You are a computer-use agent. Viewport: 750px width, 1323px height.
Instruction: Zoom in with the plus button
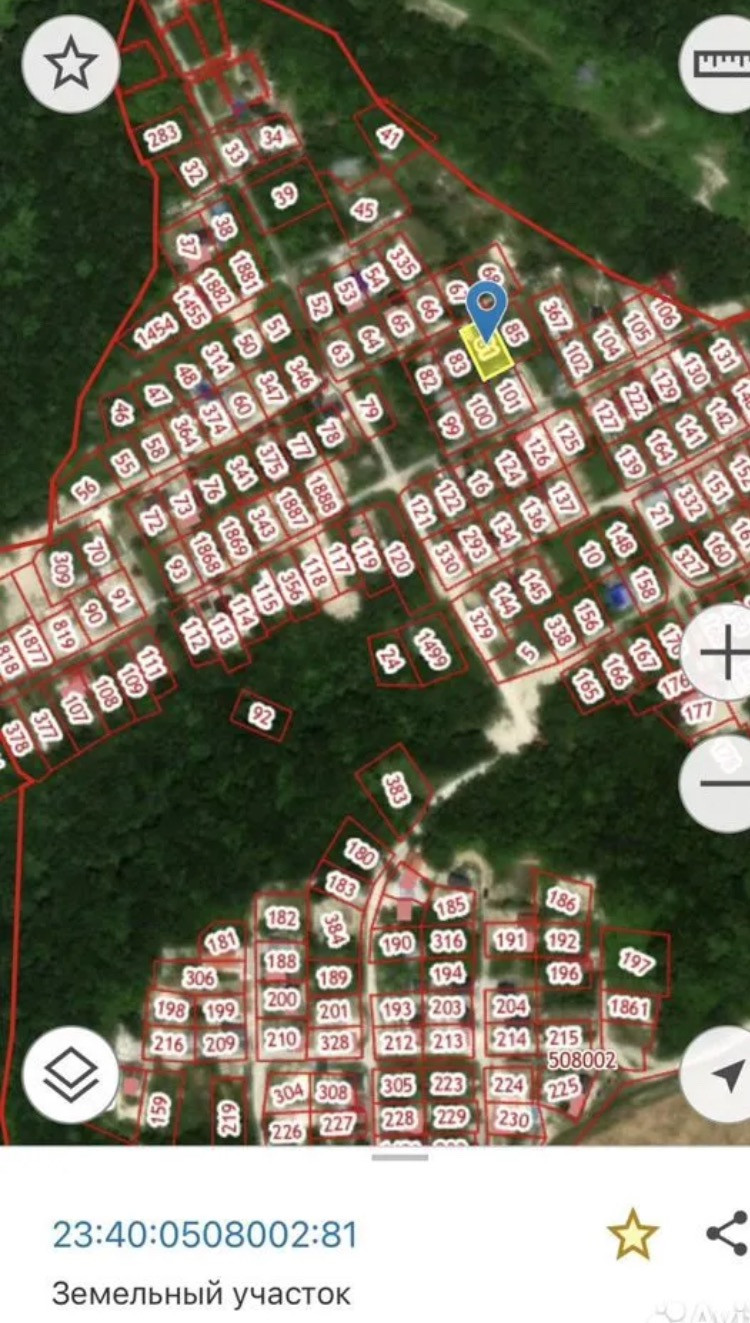pyautogui.click(x=722, y=654)
